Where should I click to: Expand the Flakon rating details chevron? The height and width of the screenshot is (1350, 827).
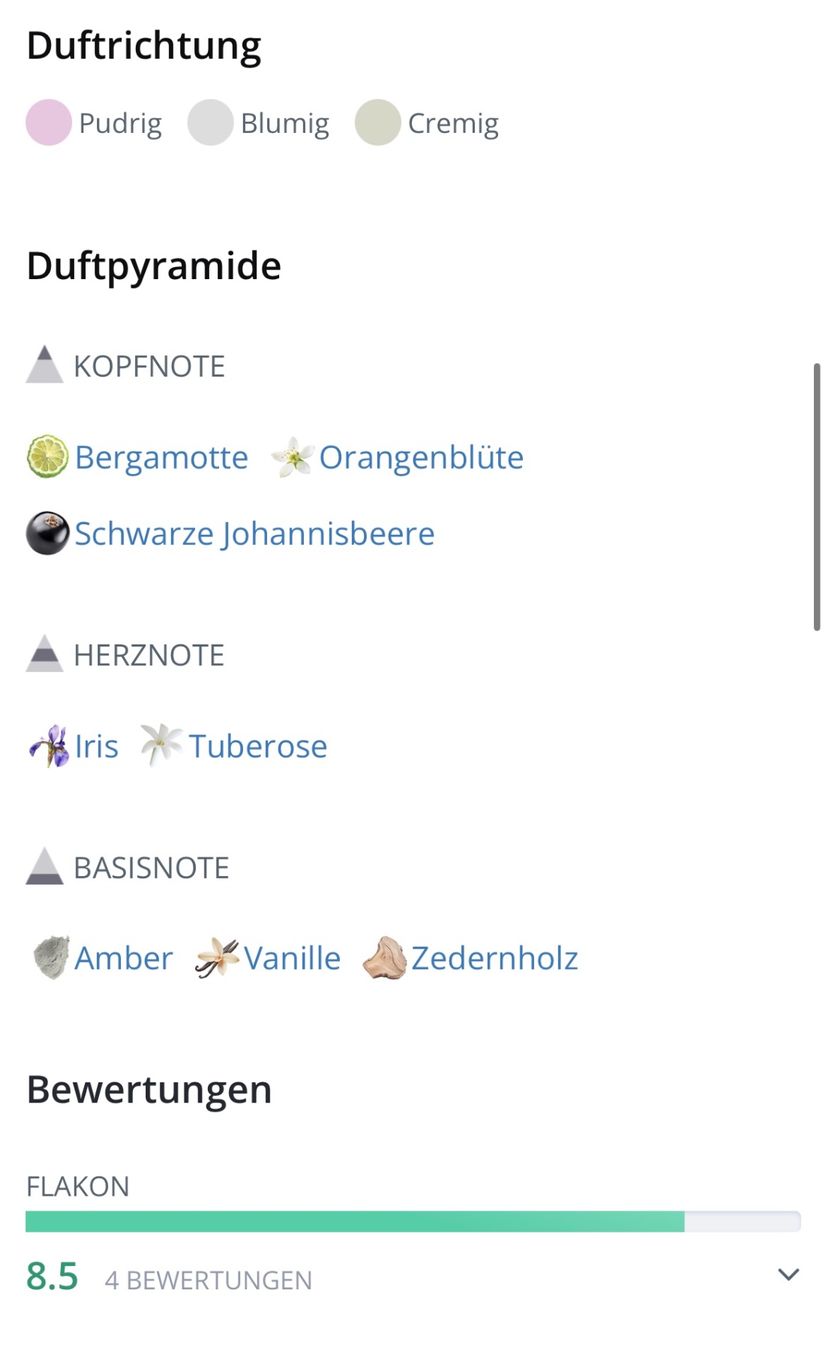pos(789,1274)
